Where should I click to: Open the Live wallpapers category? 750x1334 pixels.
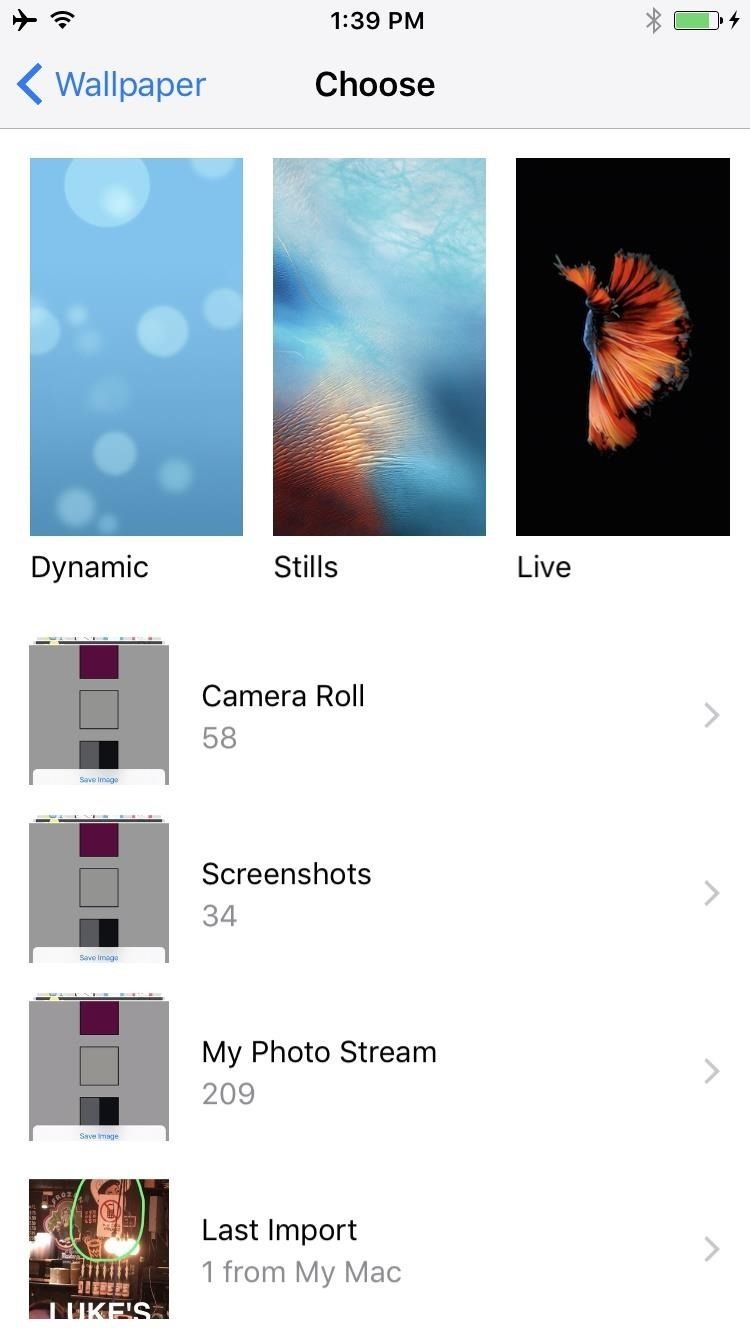[622, 347]
